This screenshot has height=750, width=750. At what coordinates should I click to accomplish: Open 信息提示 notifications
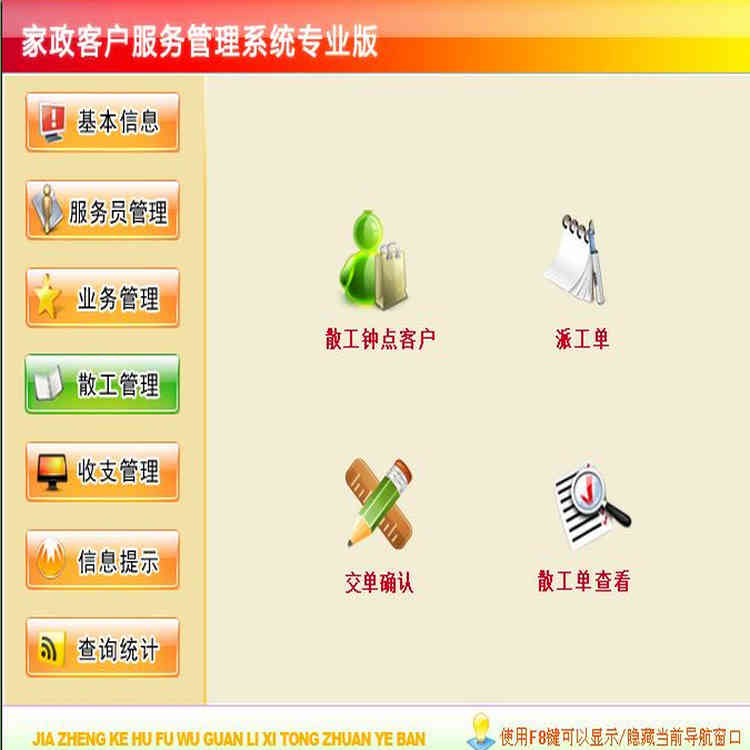pyautogui.click(x=102, y=559)
